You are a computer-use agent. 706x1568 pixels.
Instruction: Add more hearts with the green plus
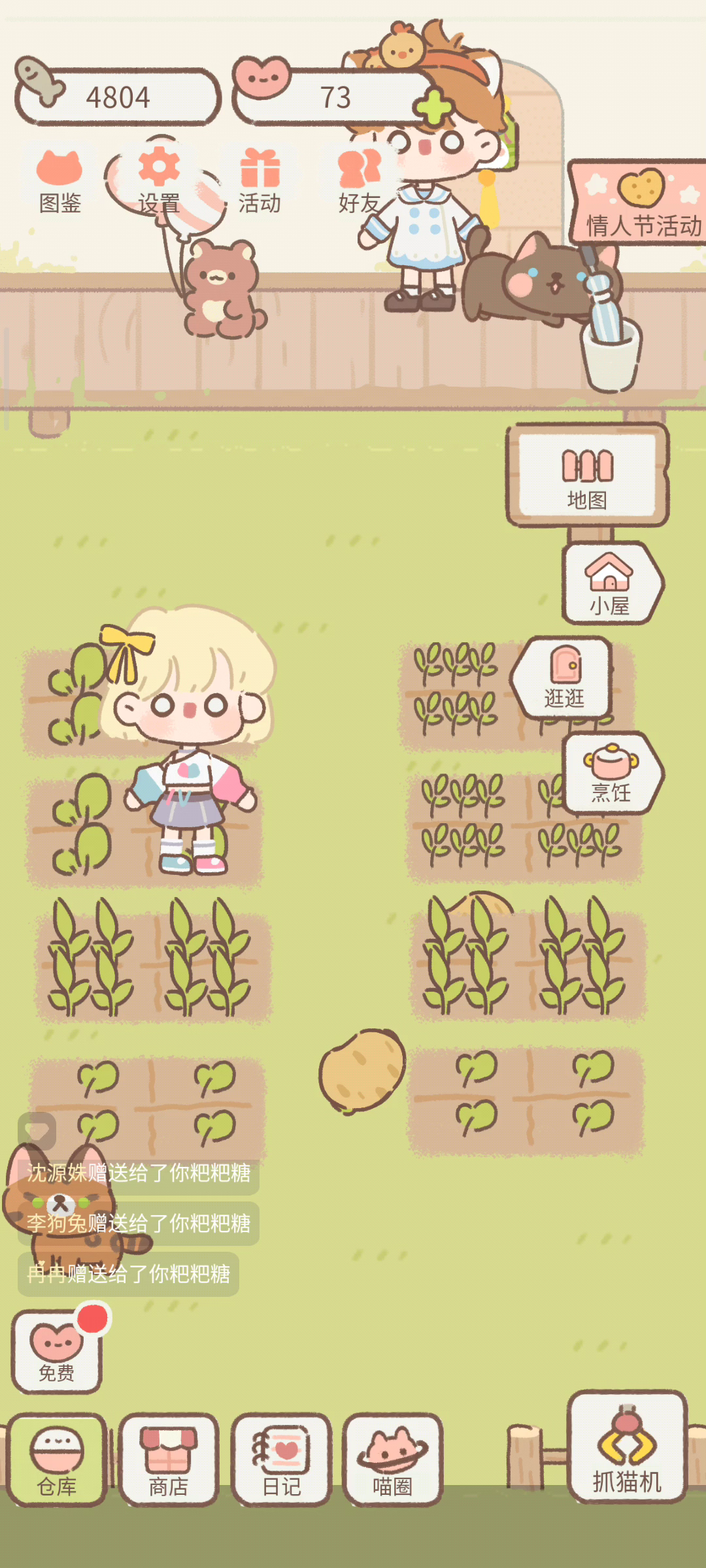coord(432,107)
